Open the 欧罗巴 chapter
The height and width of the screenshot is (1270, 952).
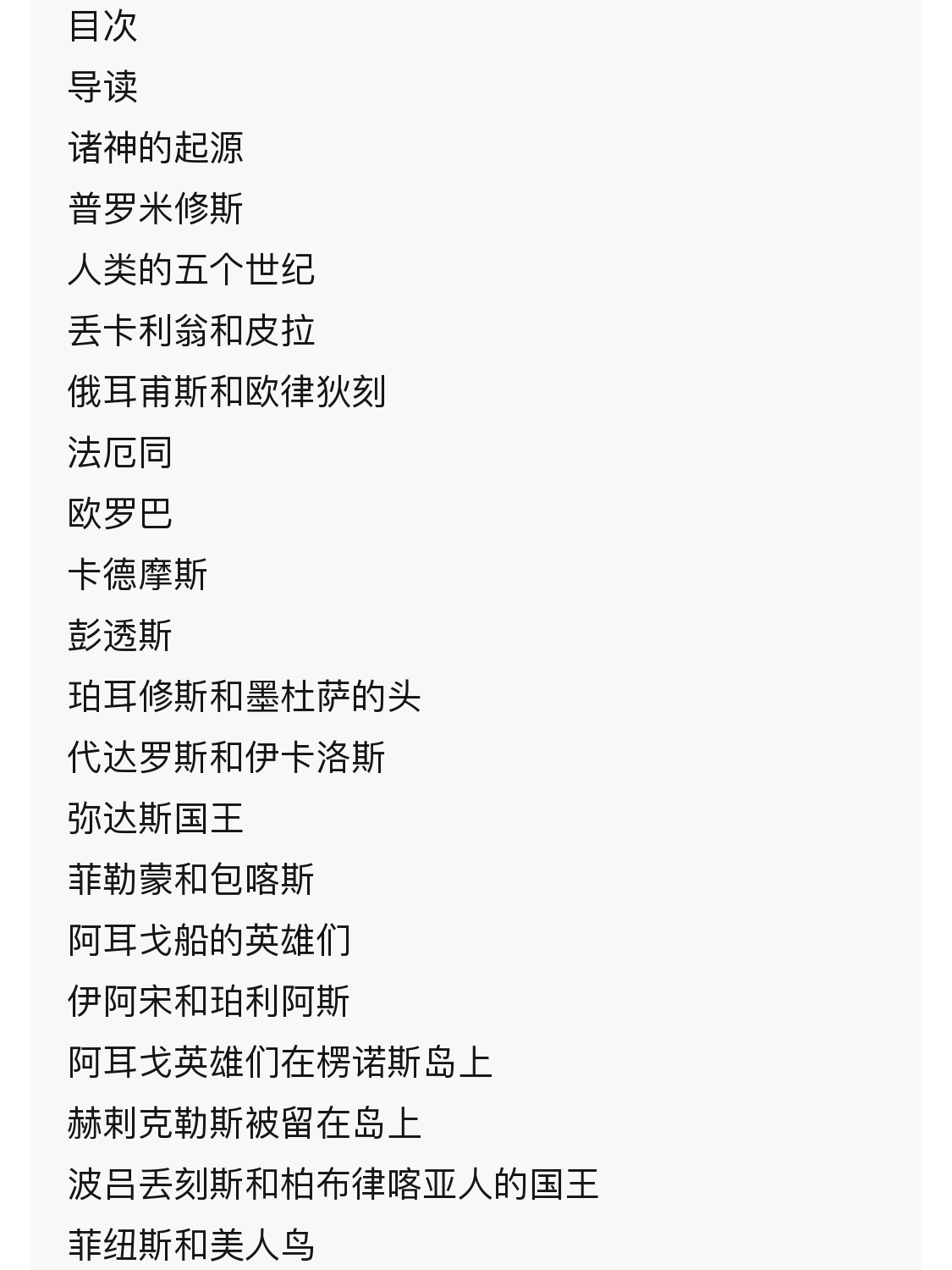(x=120, y=514)
